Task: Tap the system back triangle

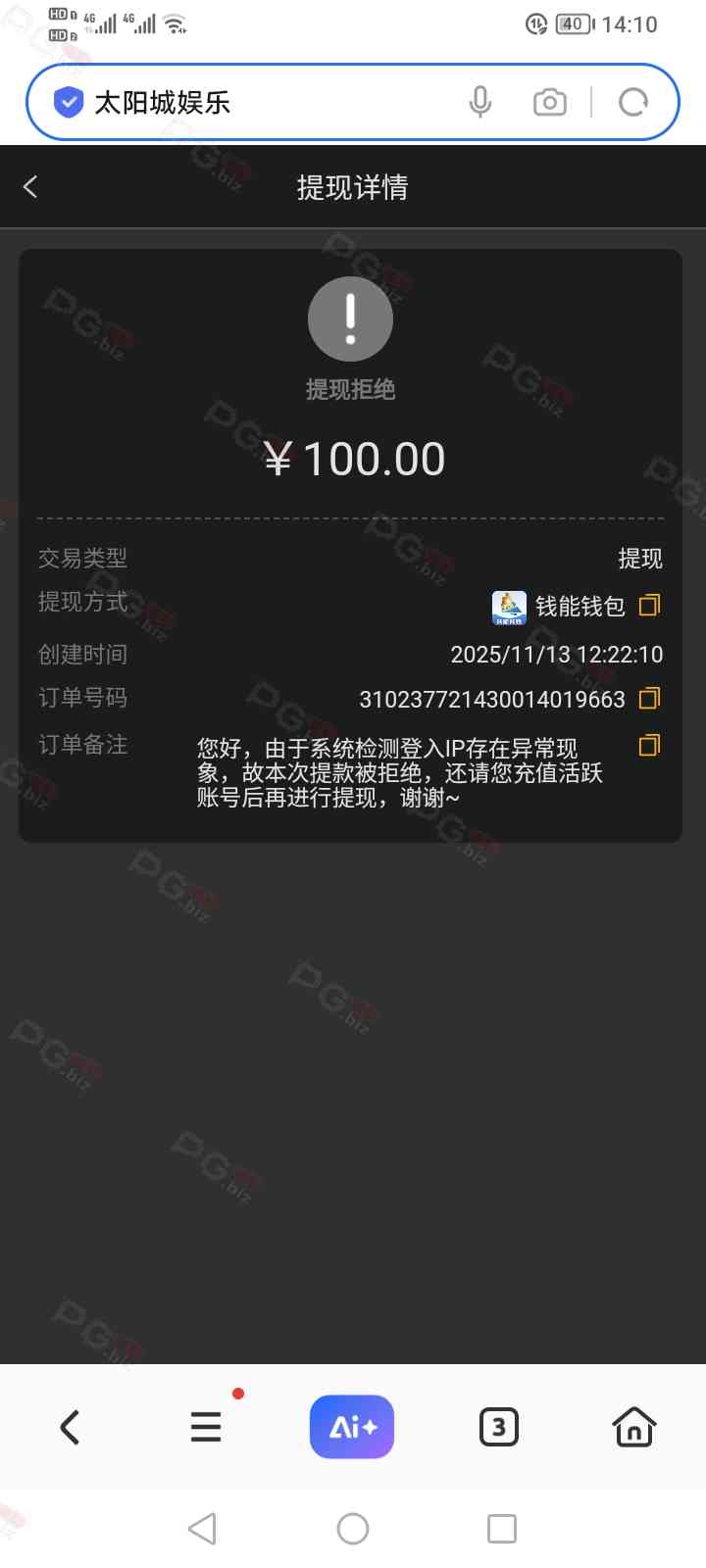Action: click(202, 1529)
